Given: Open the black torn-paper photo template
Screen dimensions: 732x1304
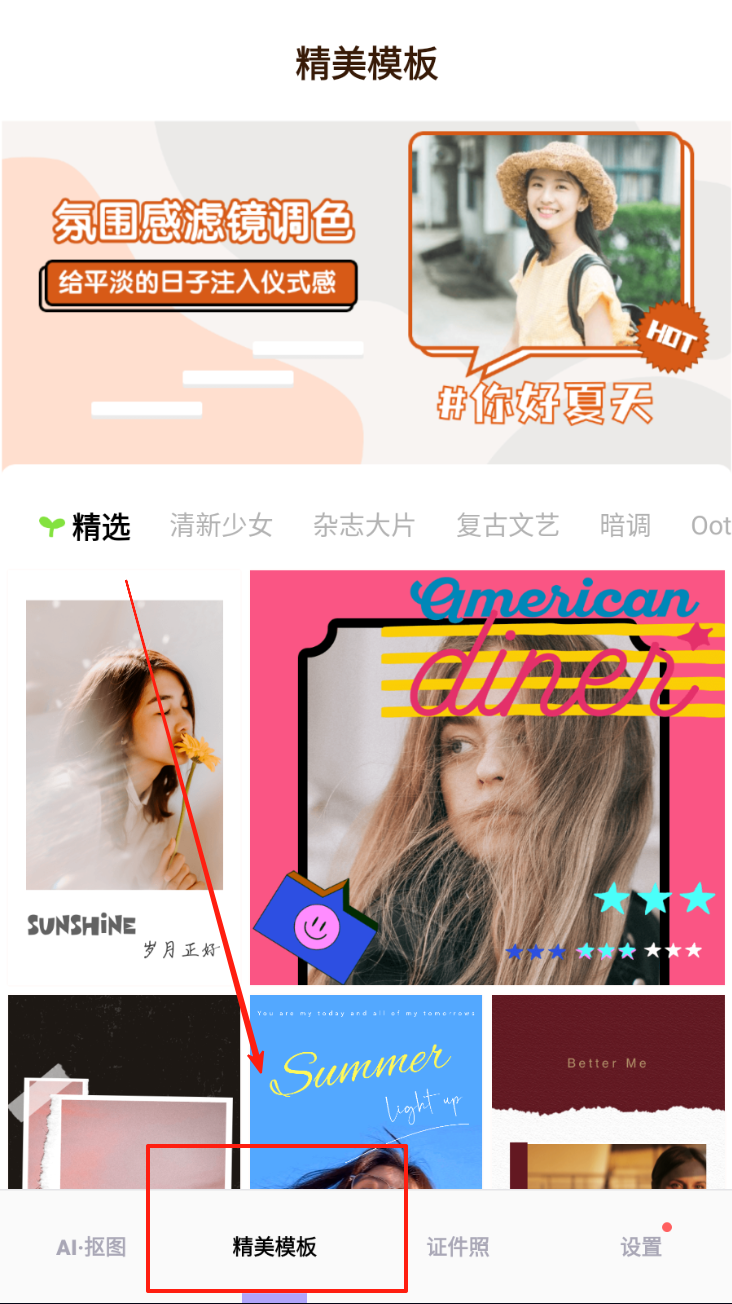Looking at the screenshot, I should coord(124,1090).
